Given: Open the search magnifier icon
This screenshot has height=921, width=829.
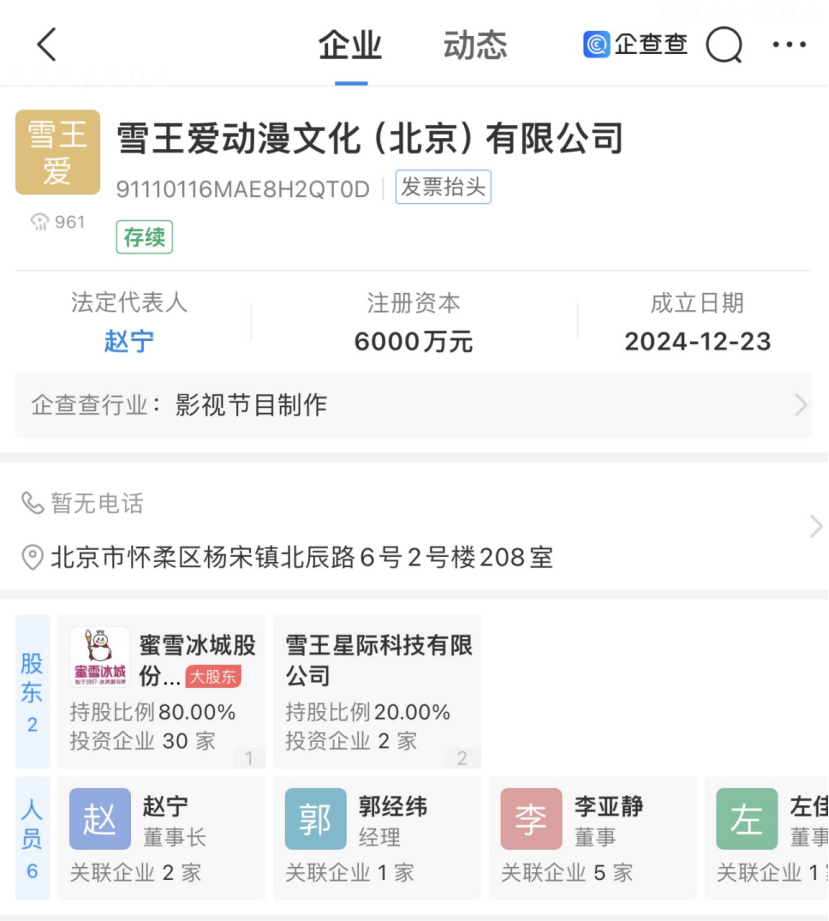Looking at the screenshot, I should click(x=724, y=45).
